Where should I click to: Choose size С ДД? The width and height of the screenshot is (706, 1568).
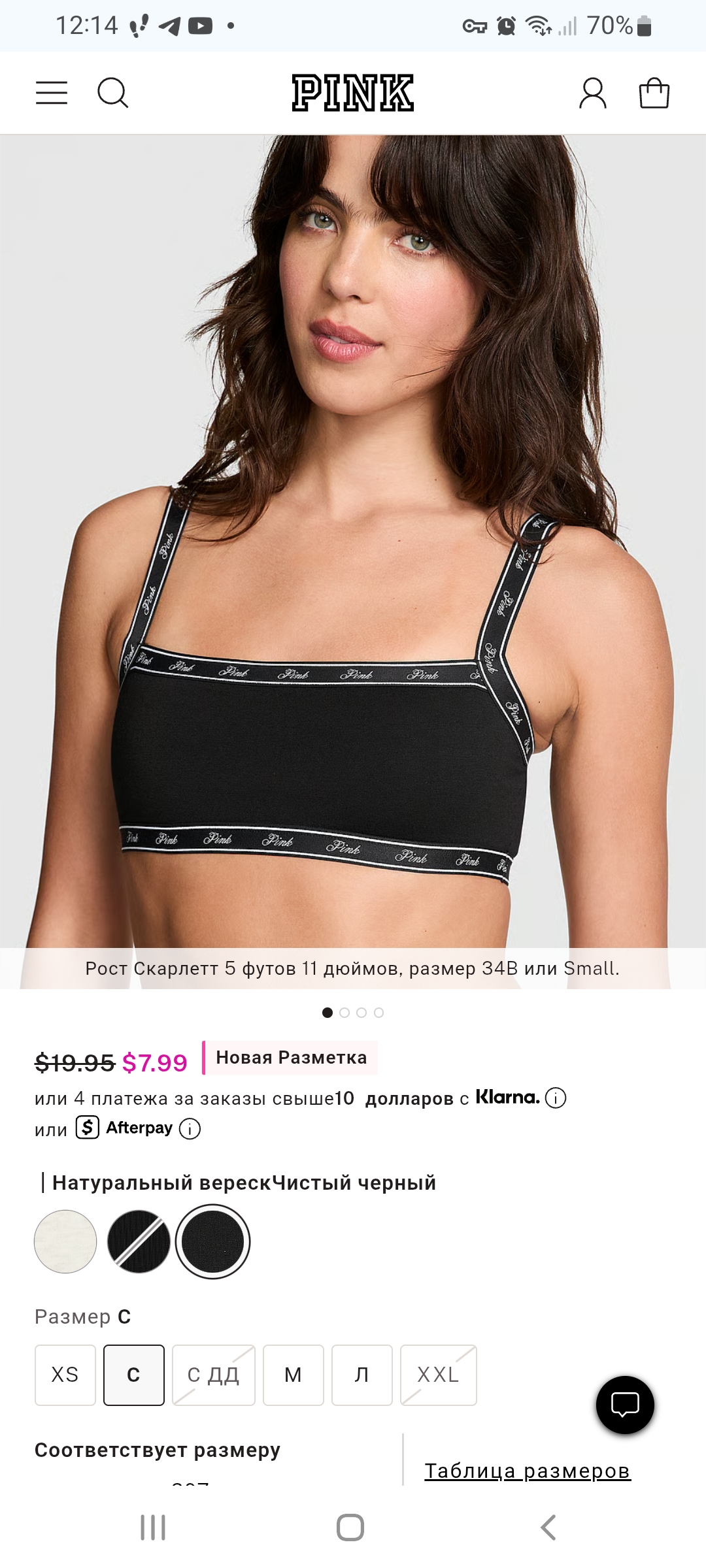pos(213,1375)
